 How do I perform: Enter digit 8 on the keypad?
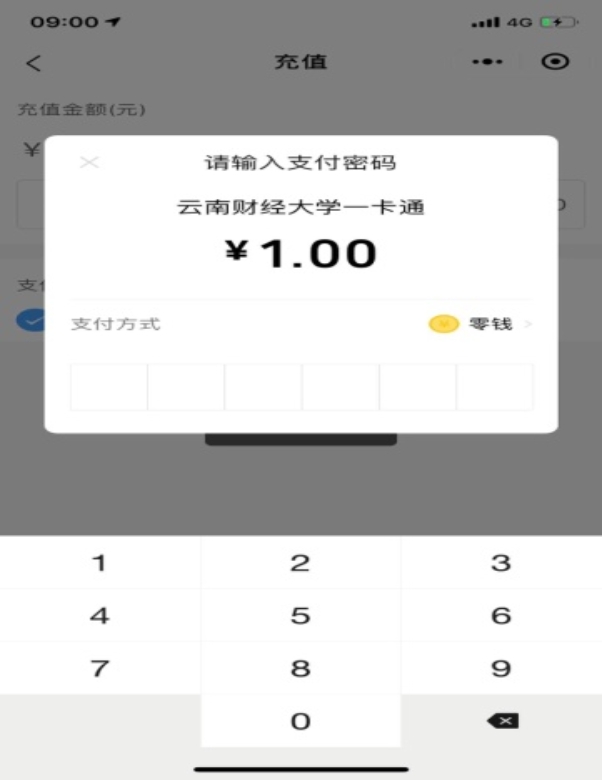(300, 668)
